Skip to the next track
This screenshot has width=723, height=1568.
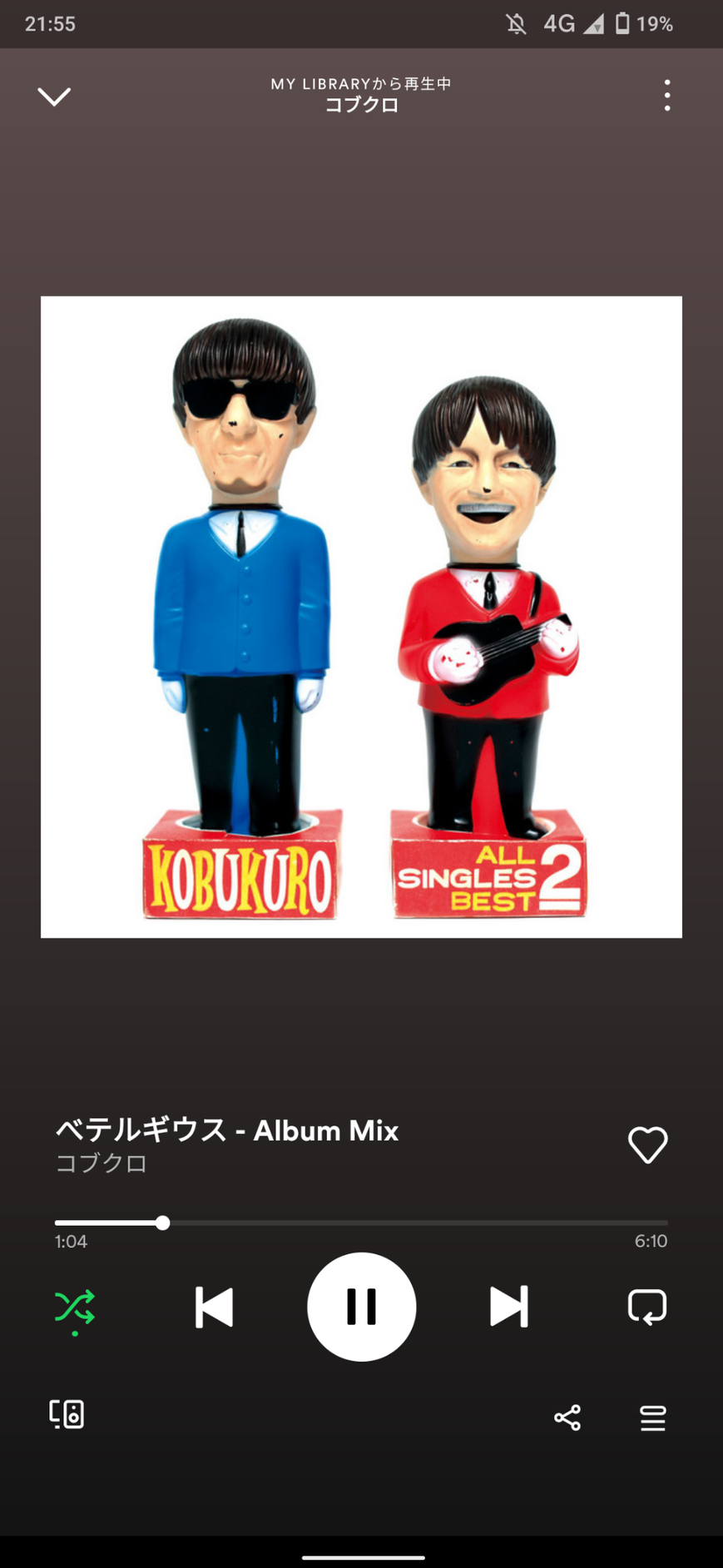tap(508, 1307)
